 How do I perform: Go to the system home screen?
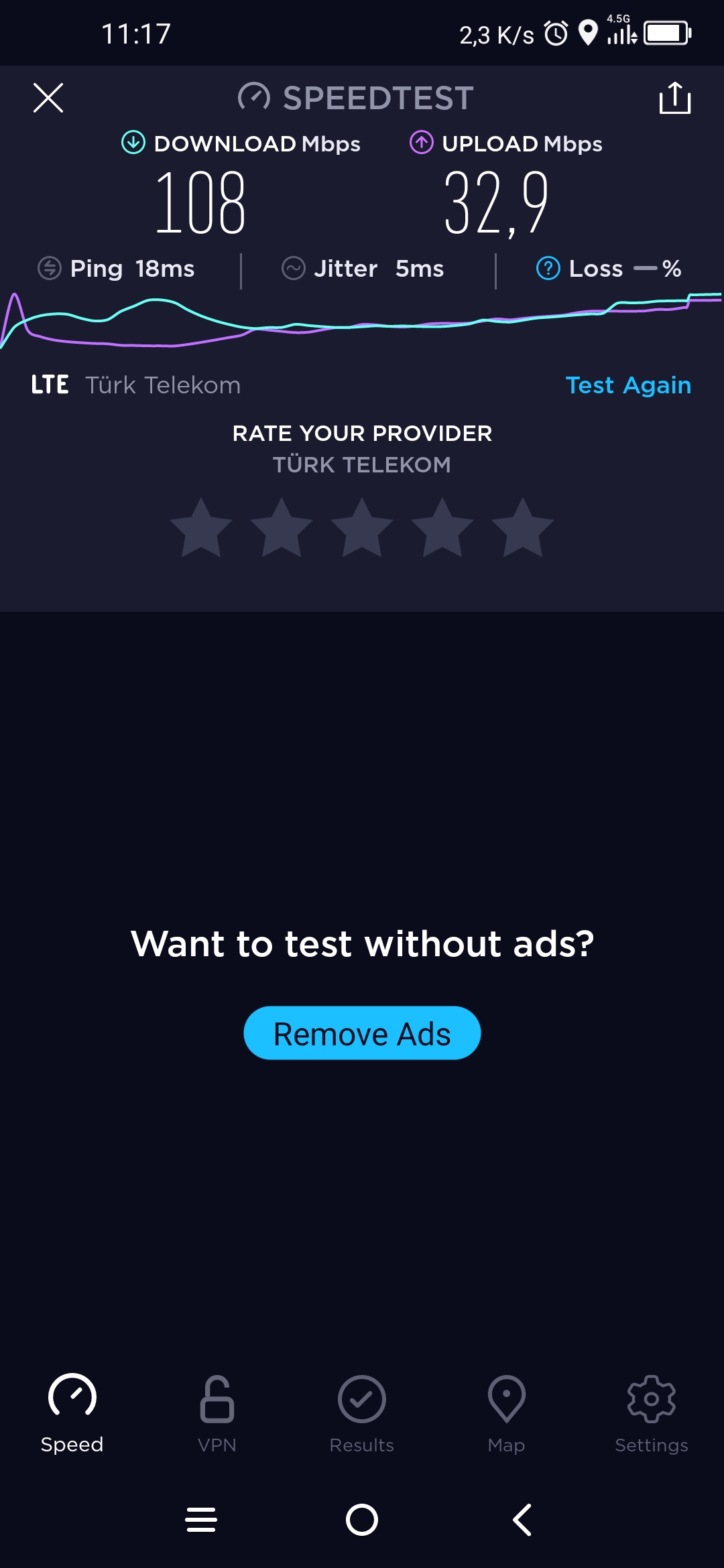coord(362,1520)
